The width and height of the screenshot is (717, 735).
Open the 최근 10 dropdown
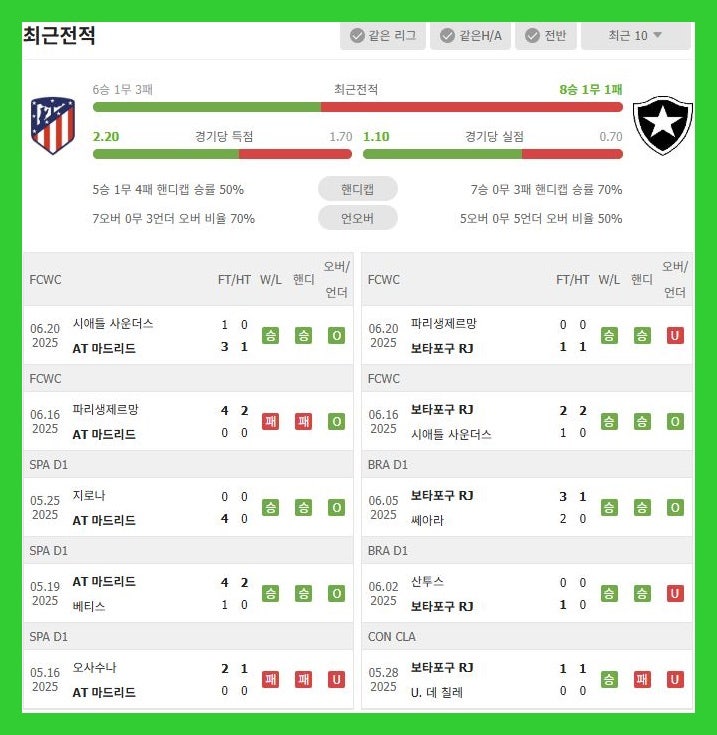click(635, 36)
